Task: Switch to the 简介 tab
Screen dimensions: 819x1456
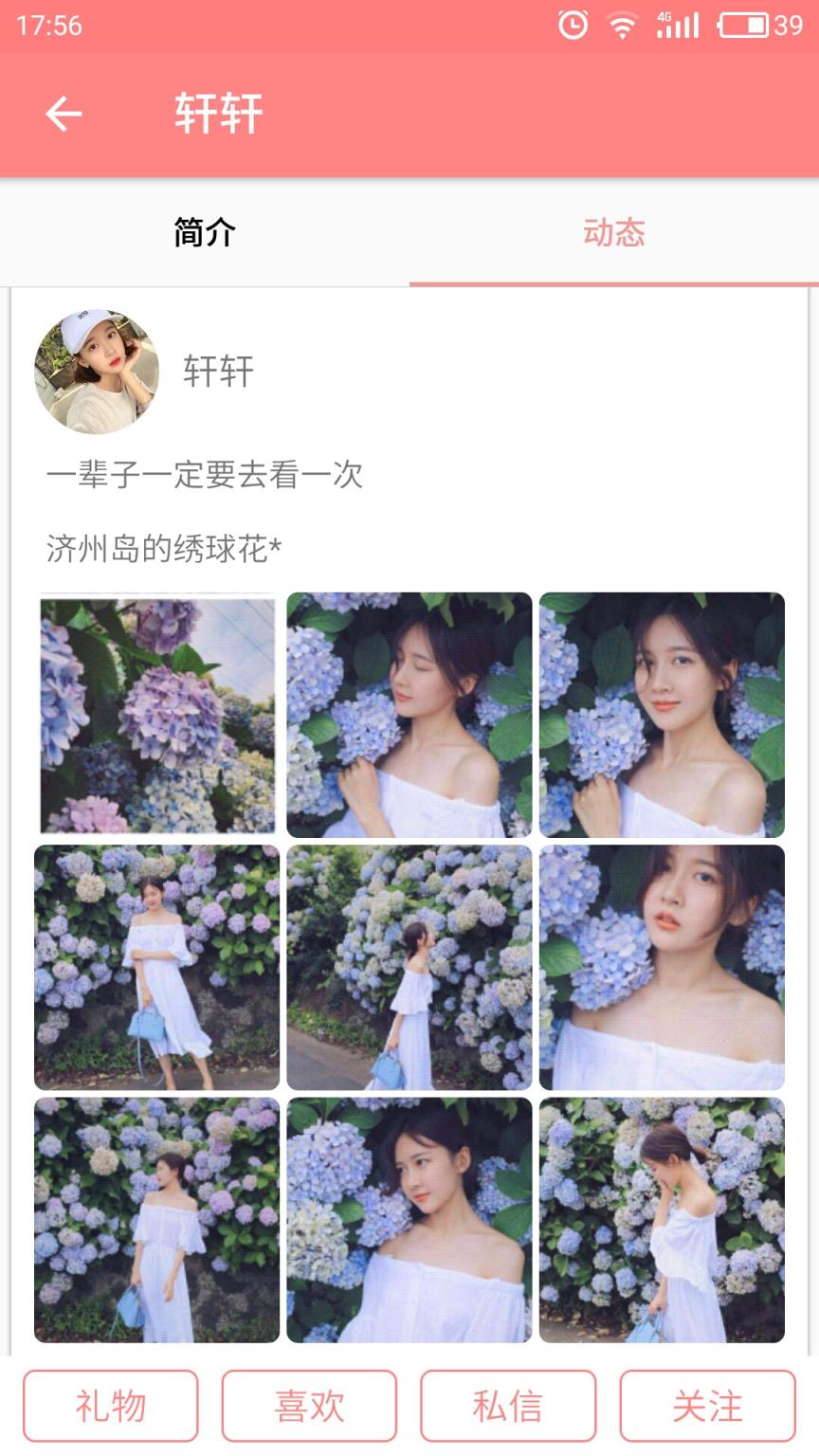Action: [x=204, y=234]
